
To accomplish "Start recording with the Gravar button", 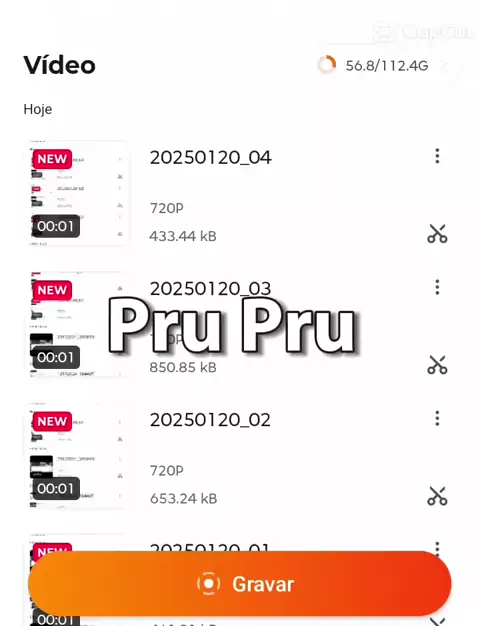I will pos(240,584).
